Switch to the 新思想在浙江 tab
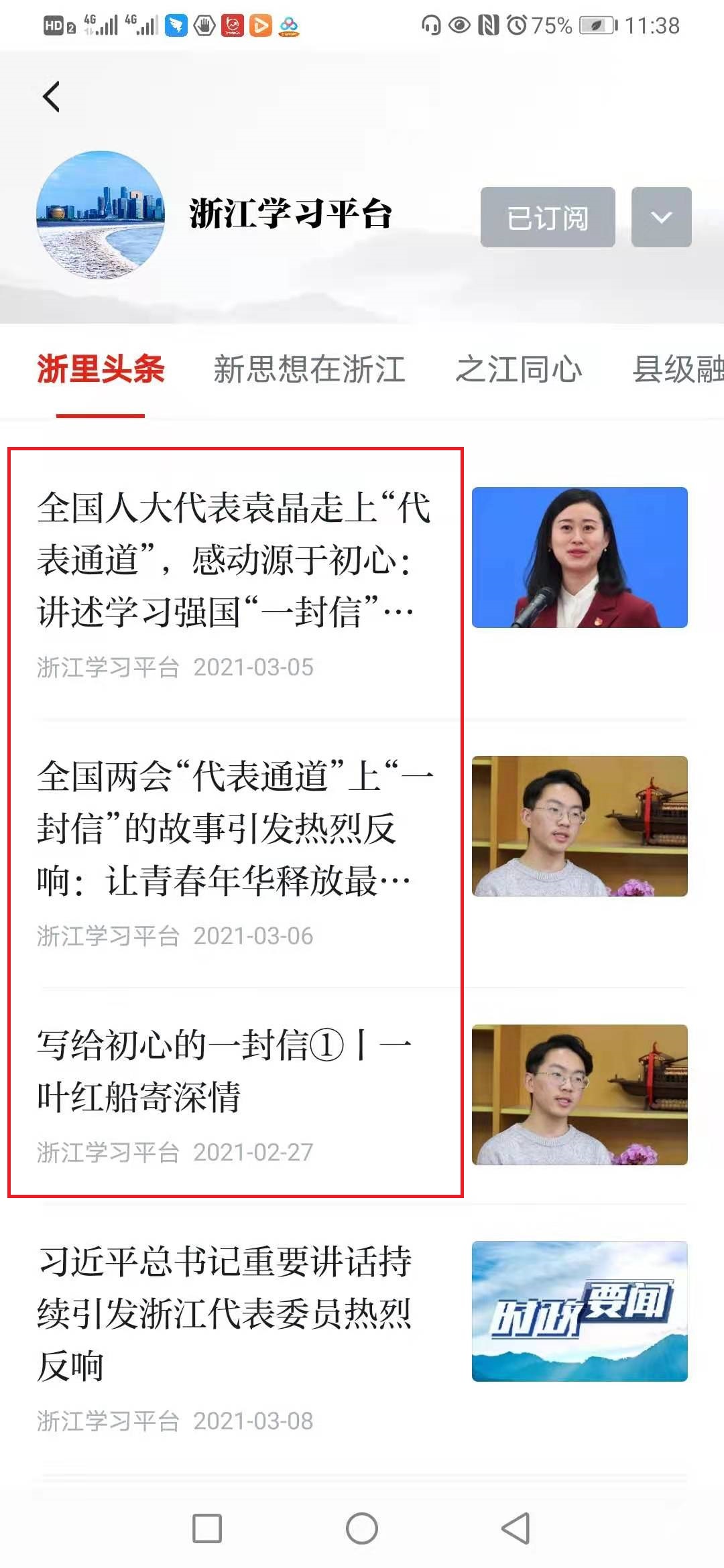Screen dimensions: 724x1568 [309, 369]
